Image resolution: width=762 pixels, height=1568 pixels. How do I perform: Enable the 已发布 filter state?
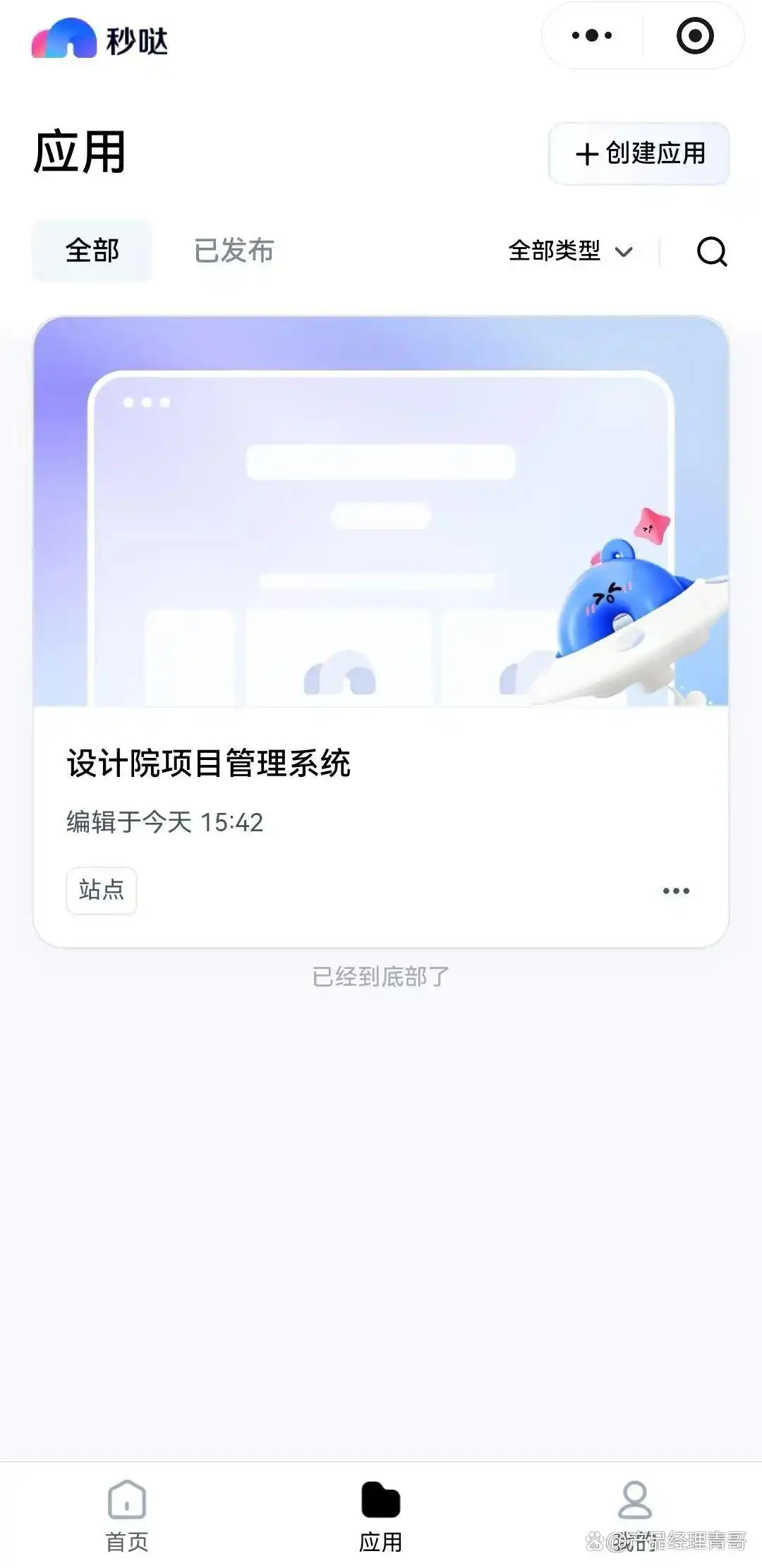click(x=235, y=252)
